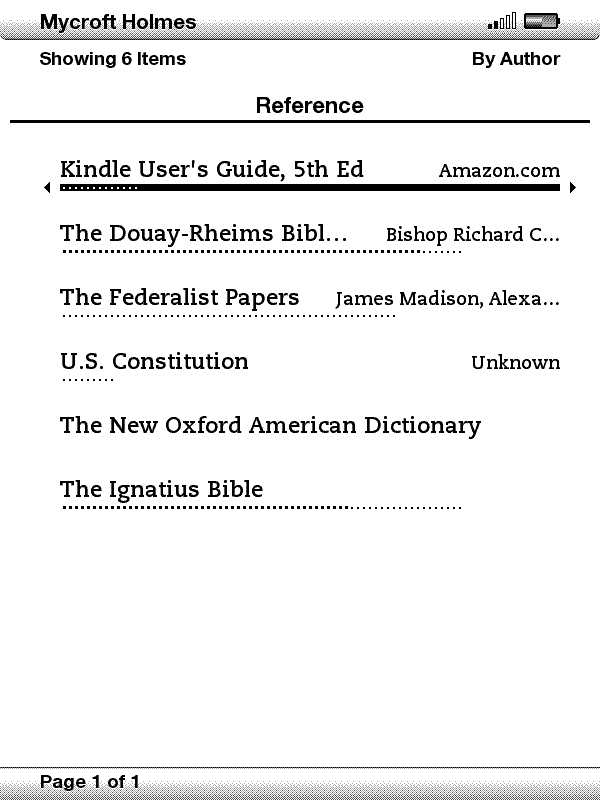Screen dimensions: 600x800
Task: Open Kindle User's Guide, 5th Ed
Action: (x=211, y=170)
